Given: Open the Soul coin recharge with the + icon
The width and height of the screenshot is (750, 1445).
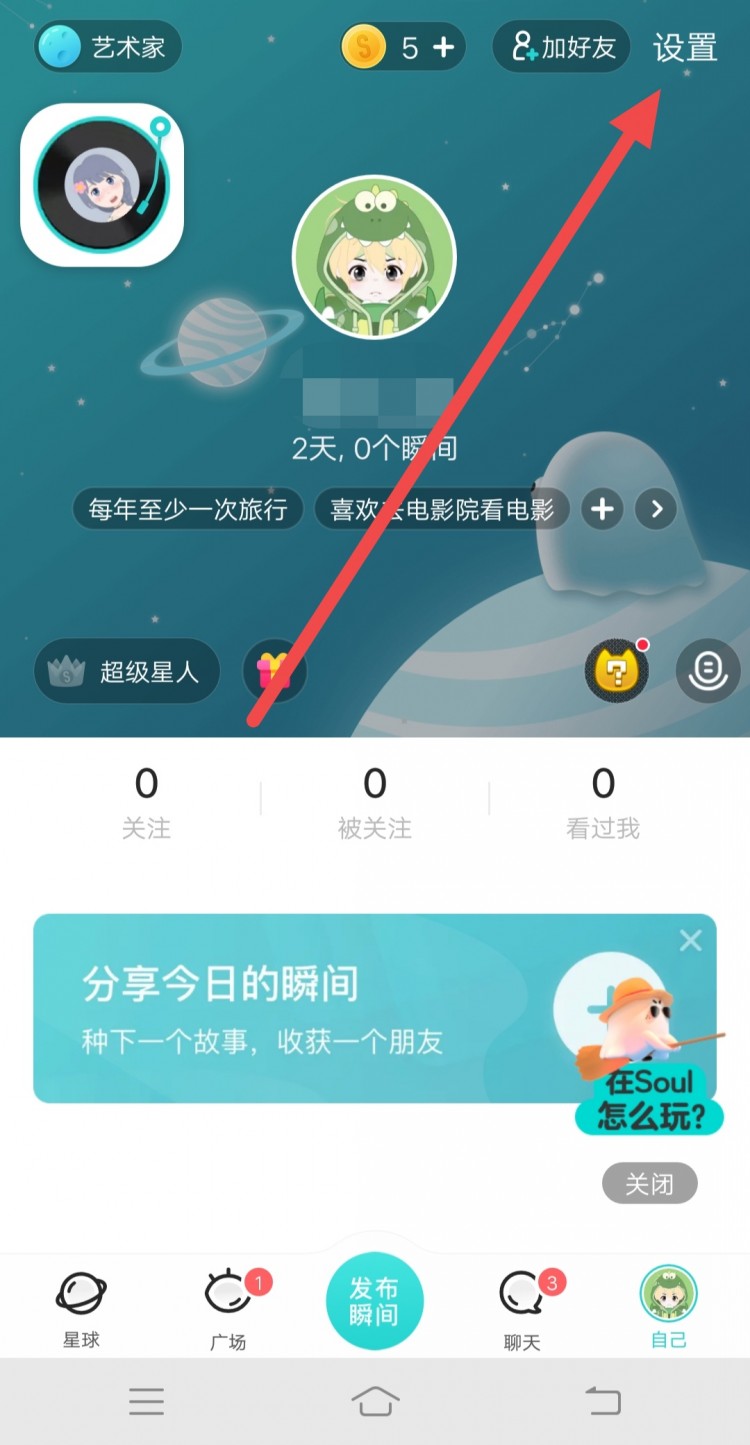Looking at the screenshot, I should tap(441, 47).
